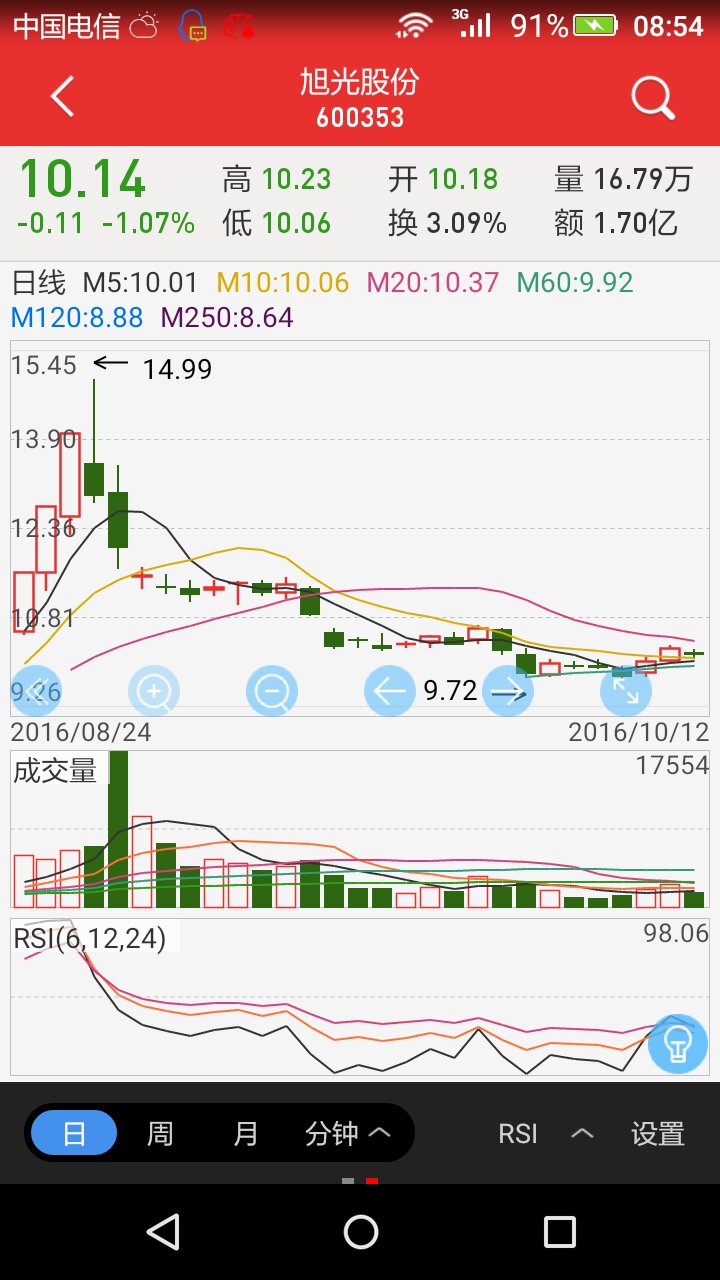
Task: Expand chart to full screen
Action: coord(626,690)
